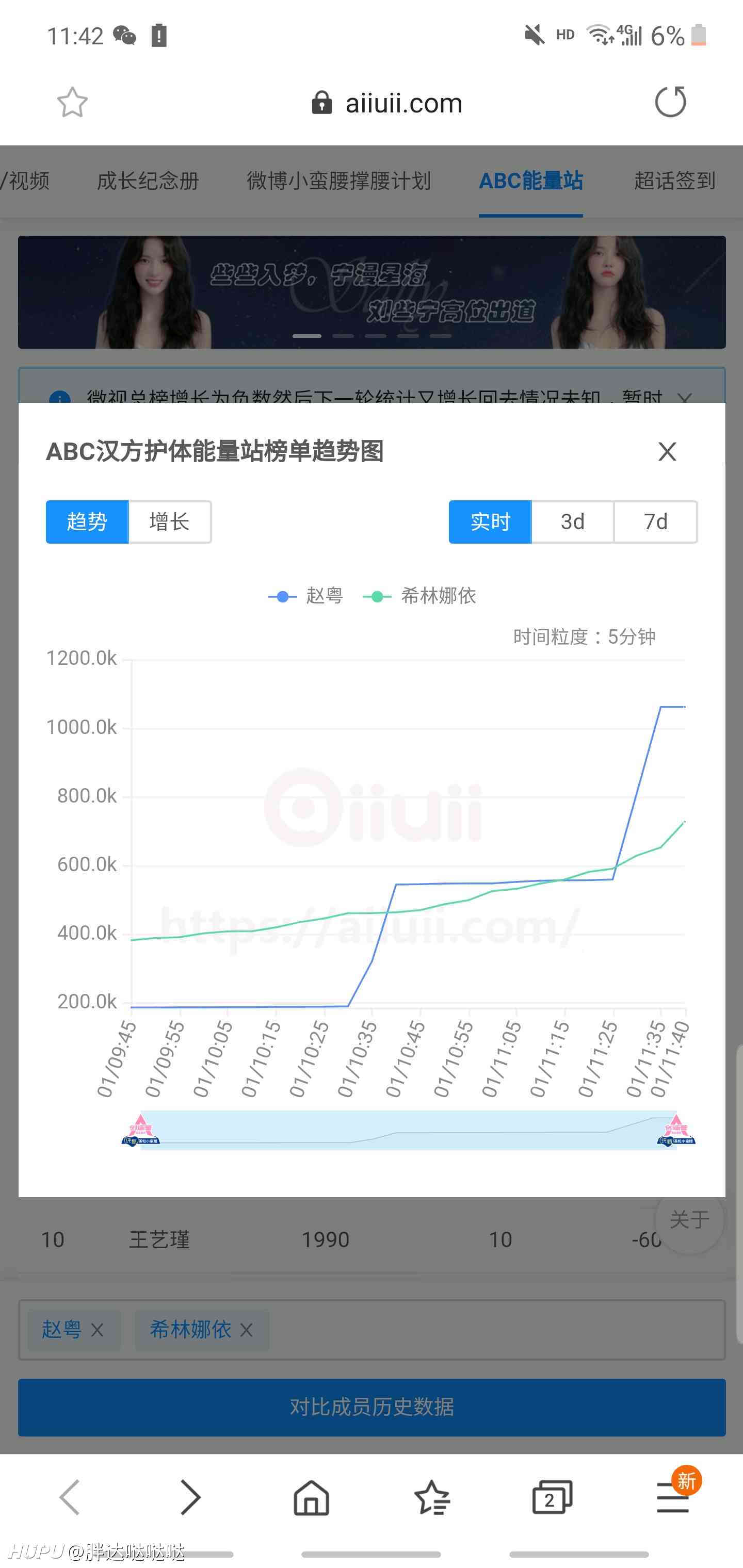The height and width of the screenshot is (1568, 743).
Task: Select the 趋势 chart mode
Action: coord(87,521)
